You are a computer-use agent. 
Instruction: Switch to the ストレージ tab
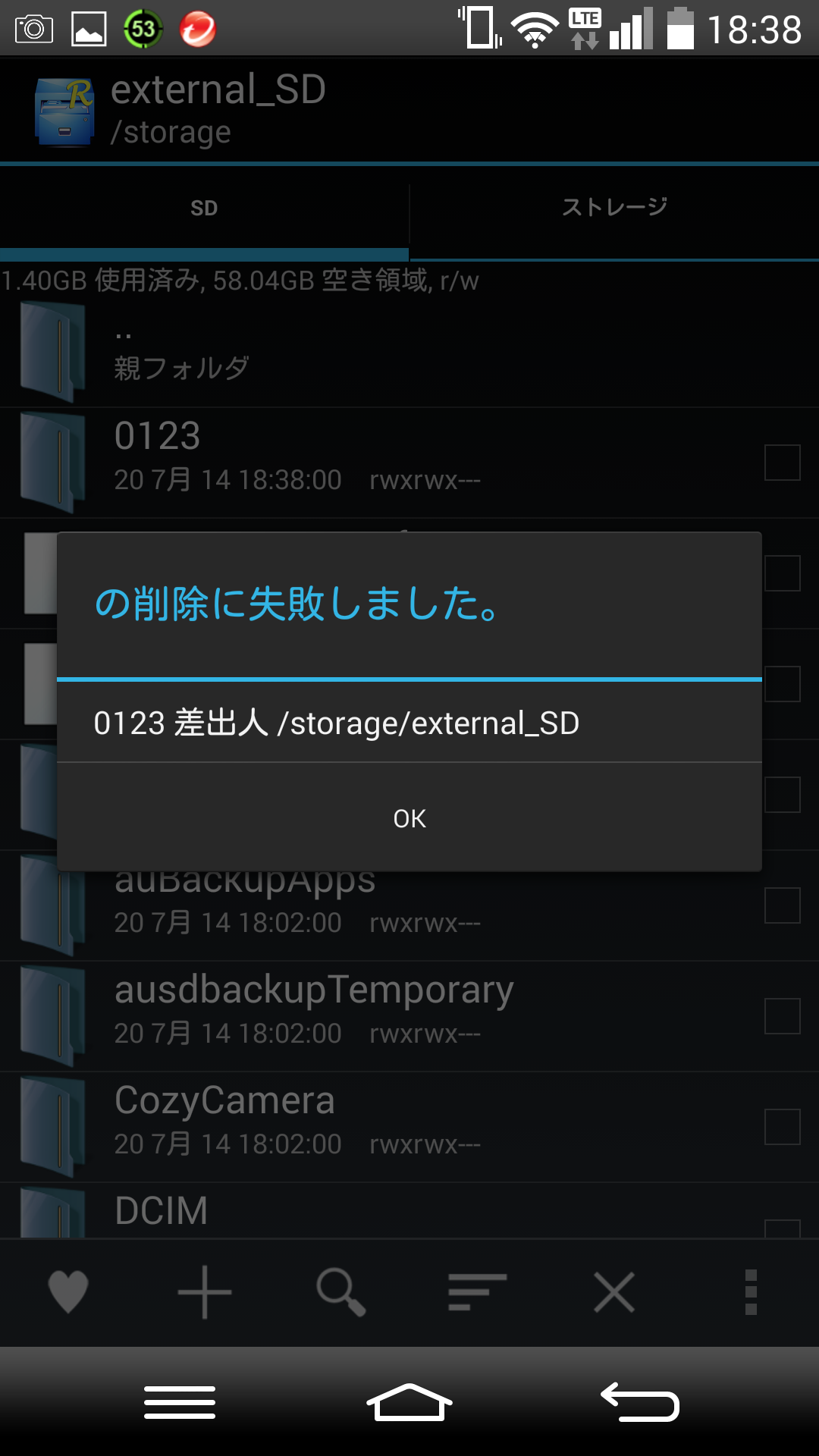tap(614, 207)
